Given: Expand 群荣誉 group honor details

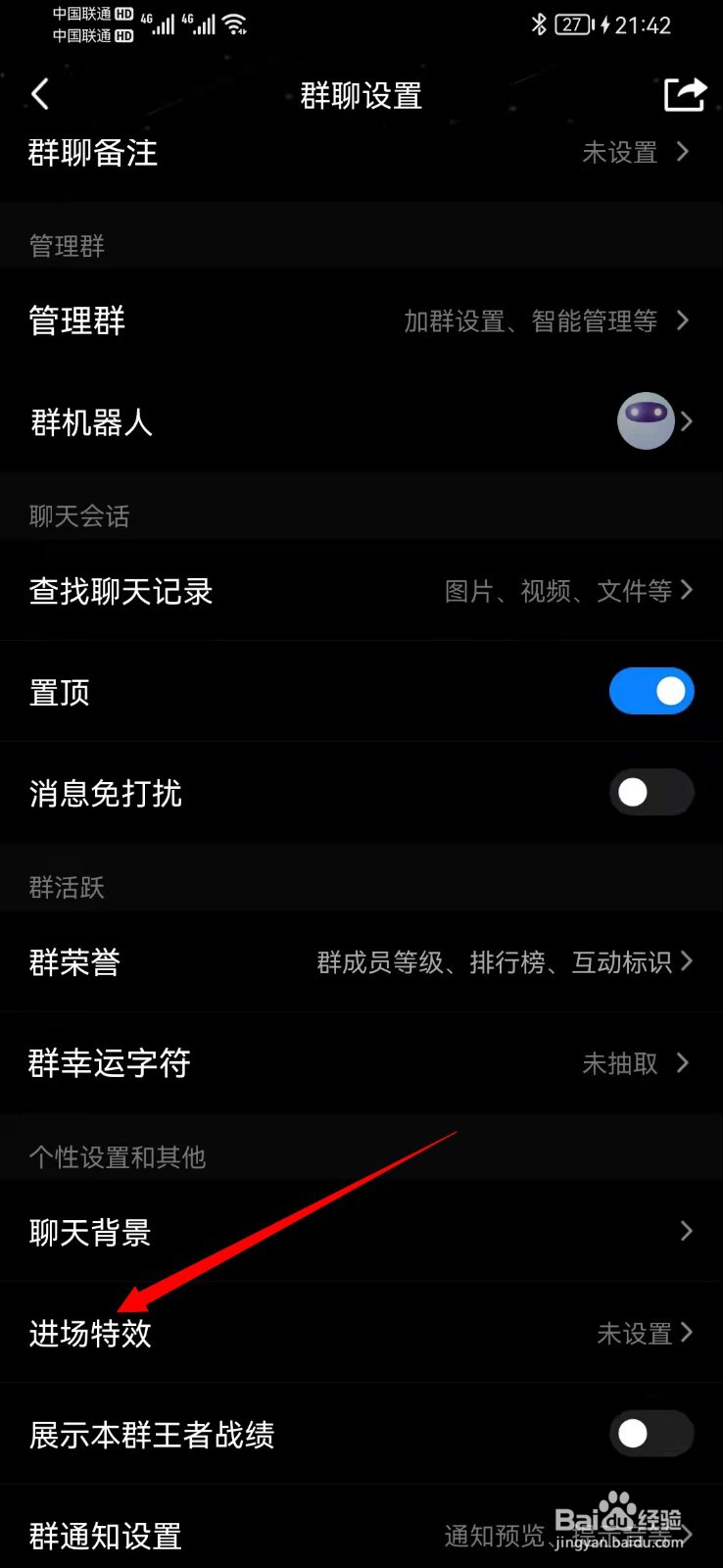Looking at the screenshot, I should 361,962.
